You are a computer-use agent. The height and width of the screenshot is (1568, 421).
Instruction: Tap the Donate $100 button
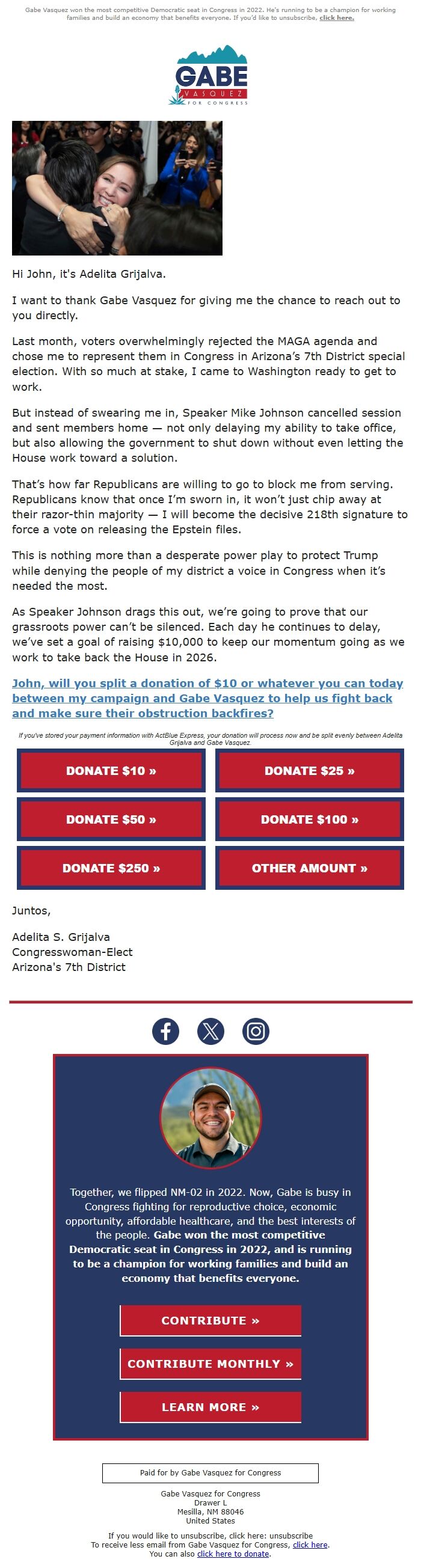point(310,819)
